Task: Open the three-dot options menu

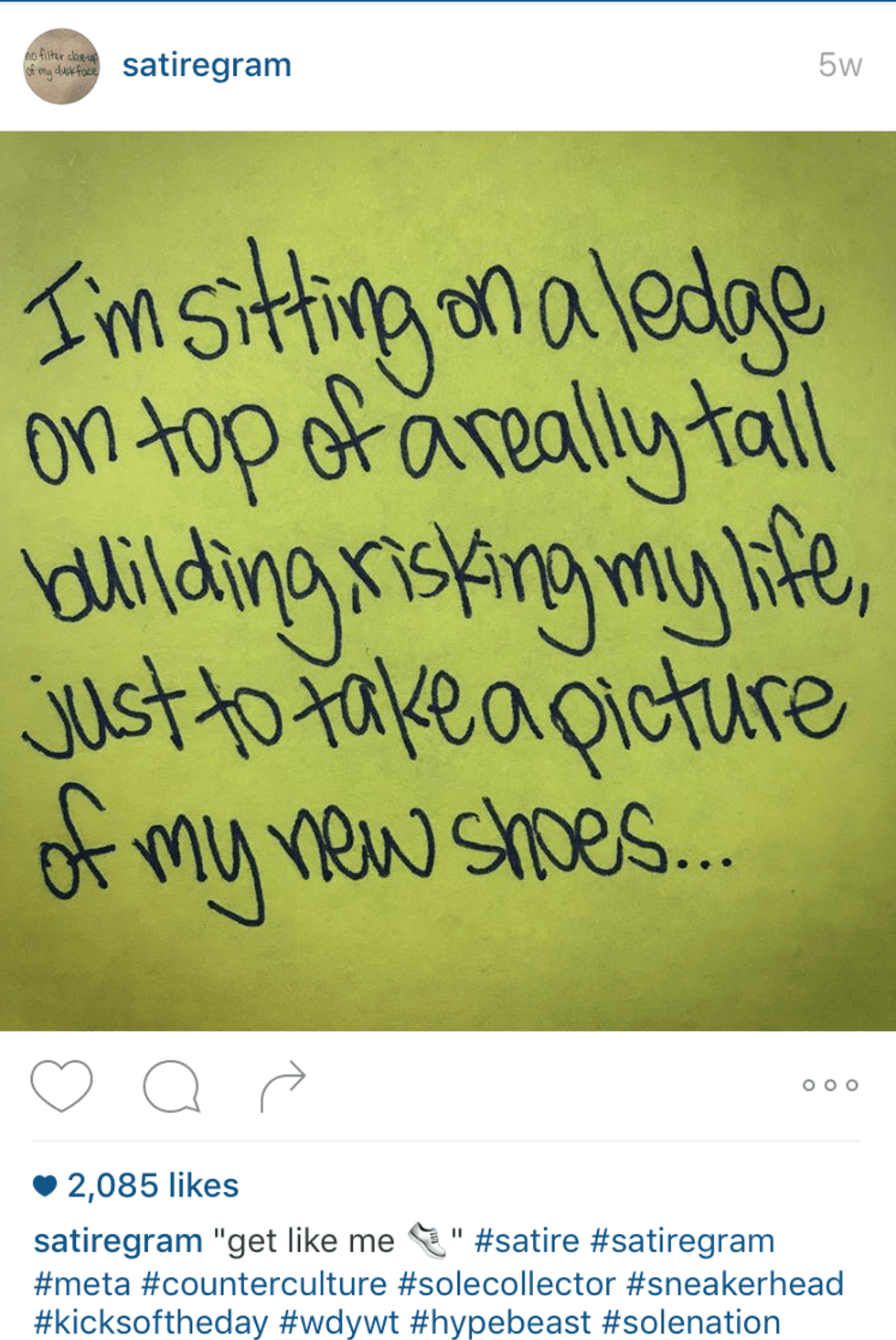Action: click(830, 1086)
